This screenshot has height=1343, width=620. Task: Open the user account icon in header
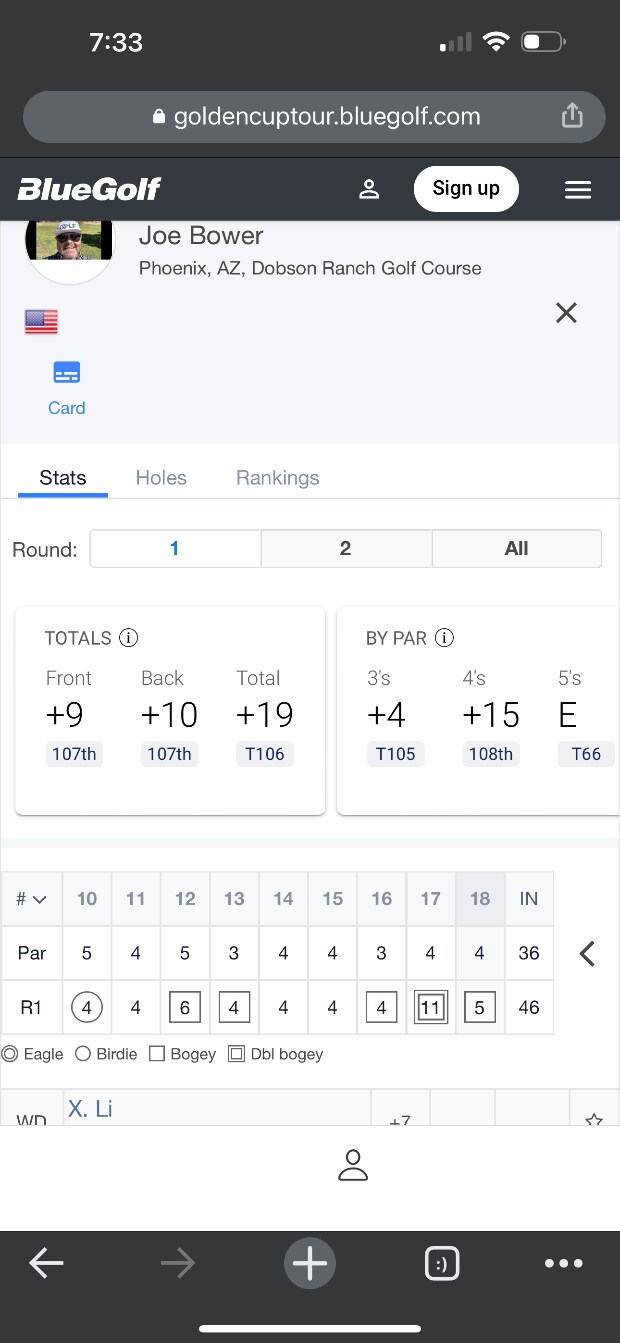(369, 189)
